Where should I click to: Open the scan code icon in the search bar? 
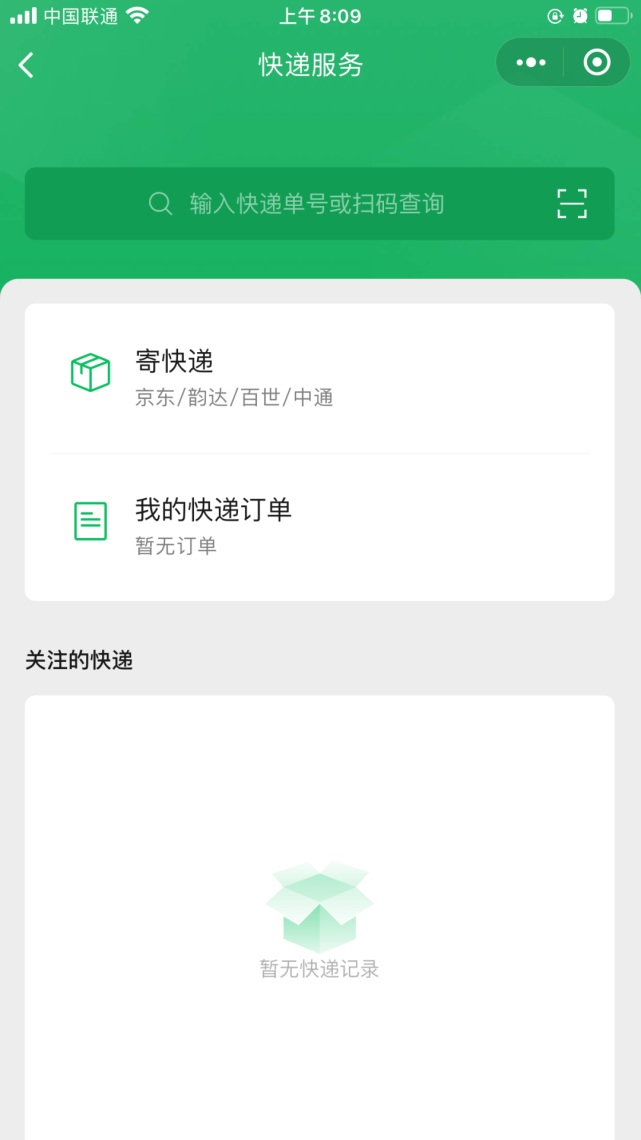(x=572, y=204)
